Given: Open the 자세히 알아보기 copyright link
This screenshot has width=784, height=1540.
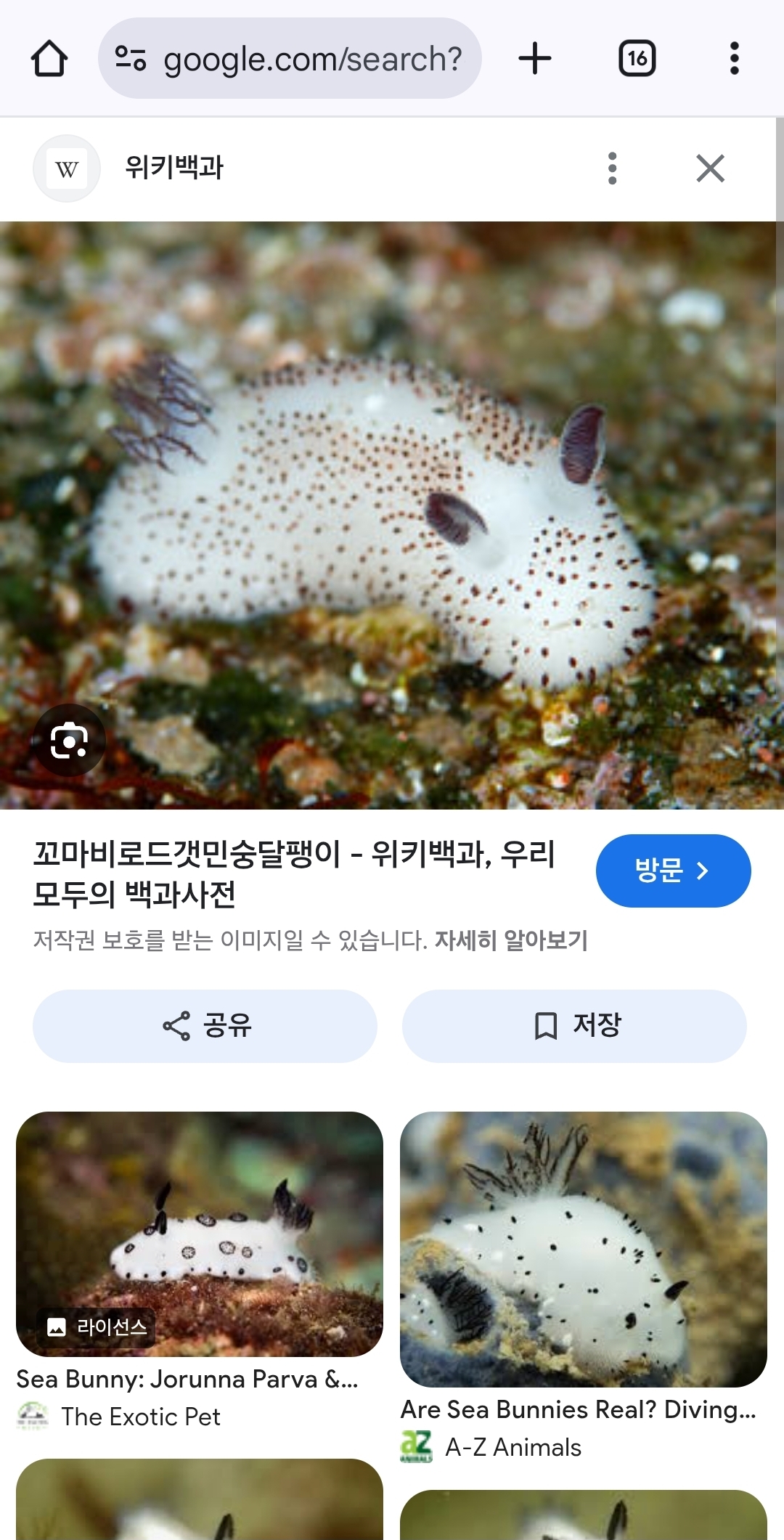Looking at the screenshot, I should coord(511,940).
